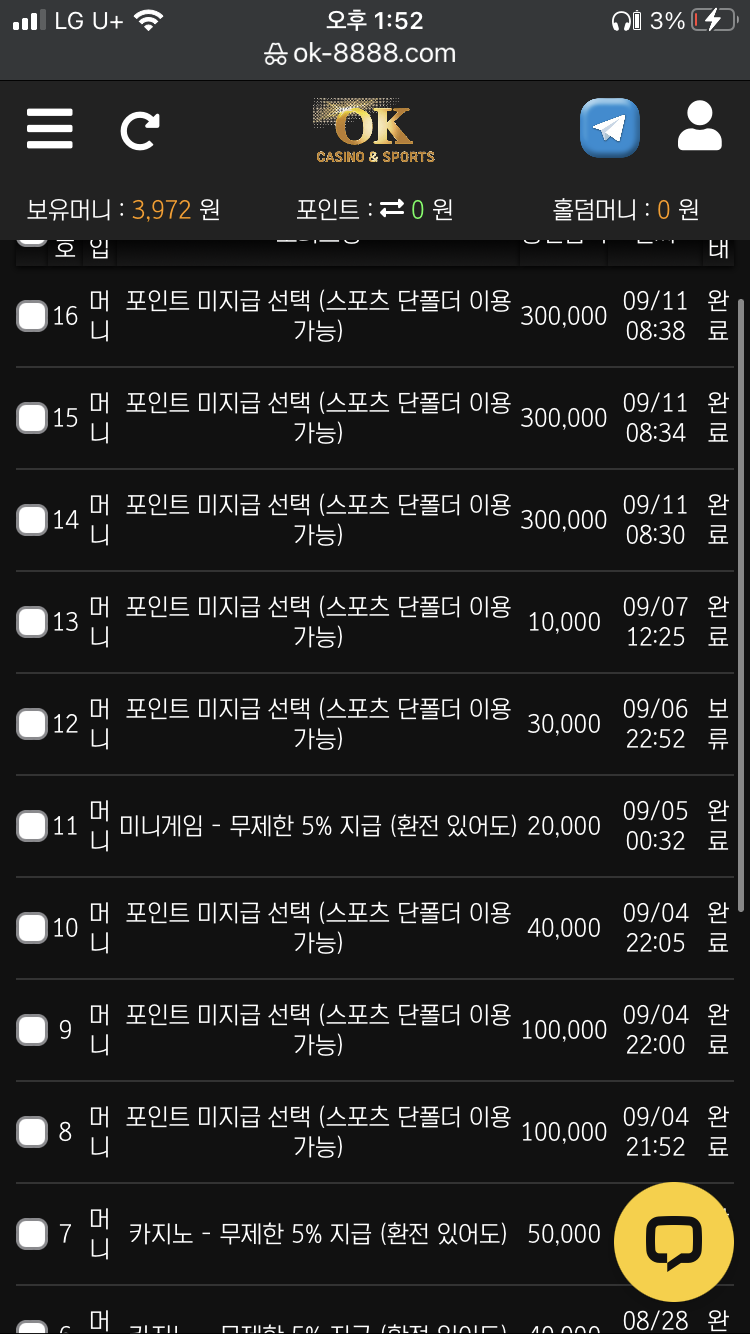
Task: Tick the checkbox for row 15
Action: (32, 418)
